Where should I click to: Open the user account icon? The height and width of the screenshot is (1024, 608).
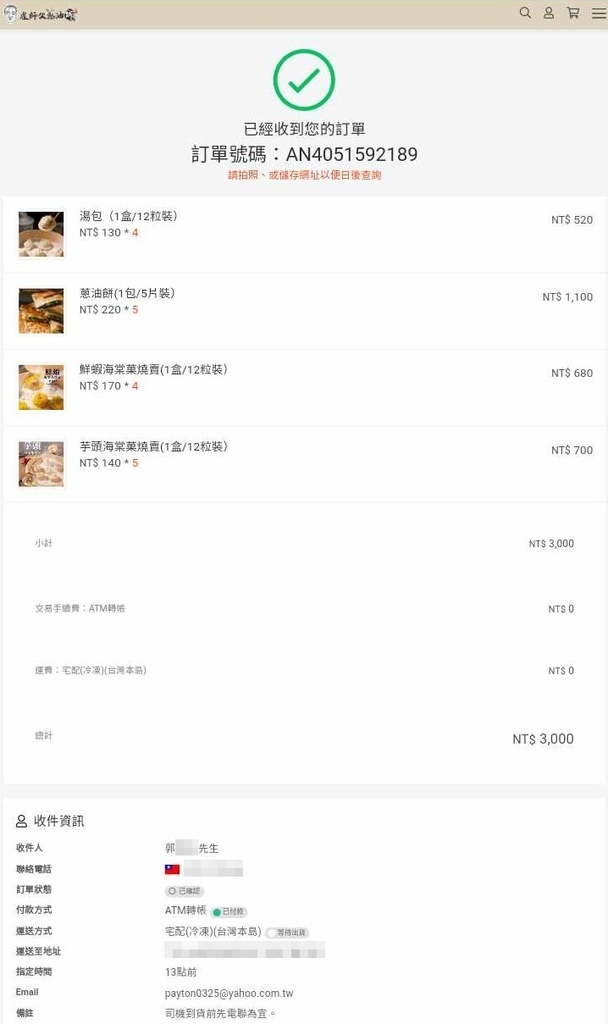click(549, 13)
